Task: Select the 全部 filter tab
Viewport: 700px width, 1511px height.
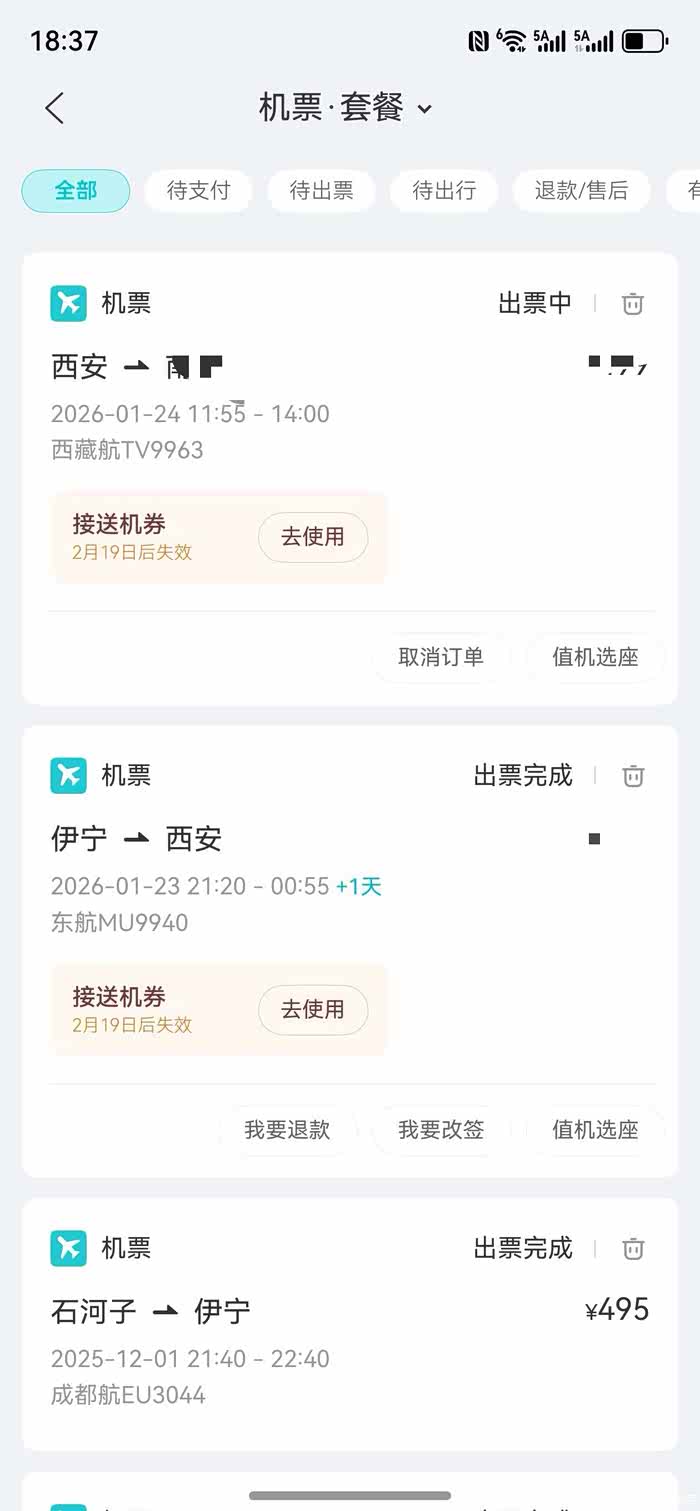Action: (x=76, y=191)
